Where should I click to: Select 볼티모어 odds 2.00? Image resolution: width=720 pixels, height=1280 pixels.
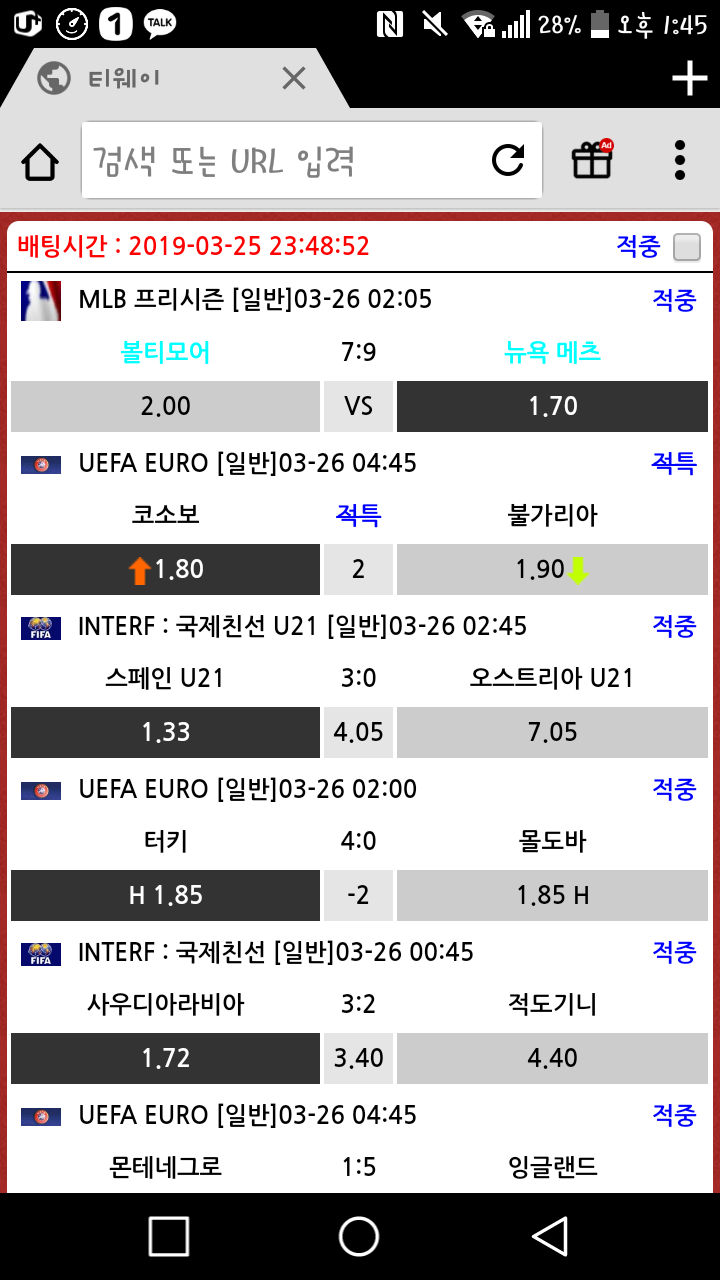[x=166, y=406]
